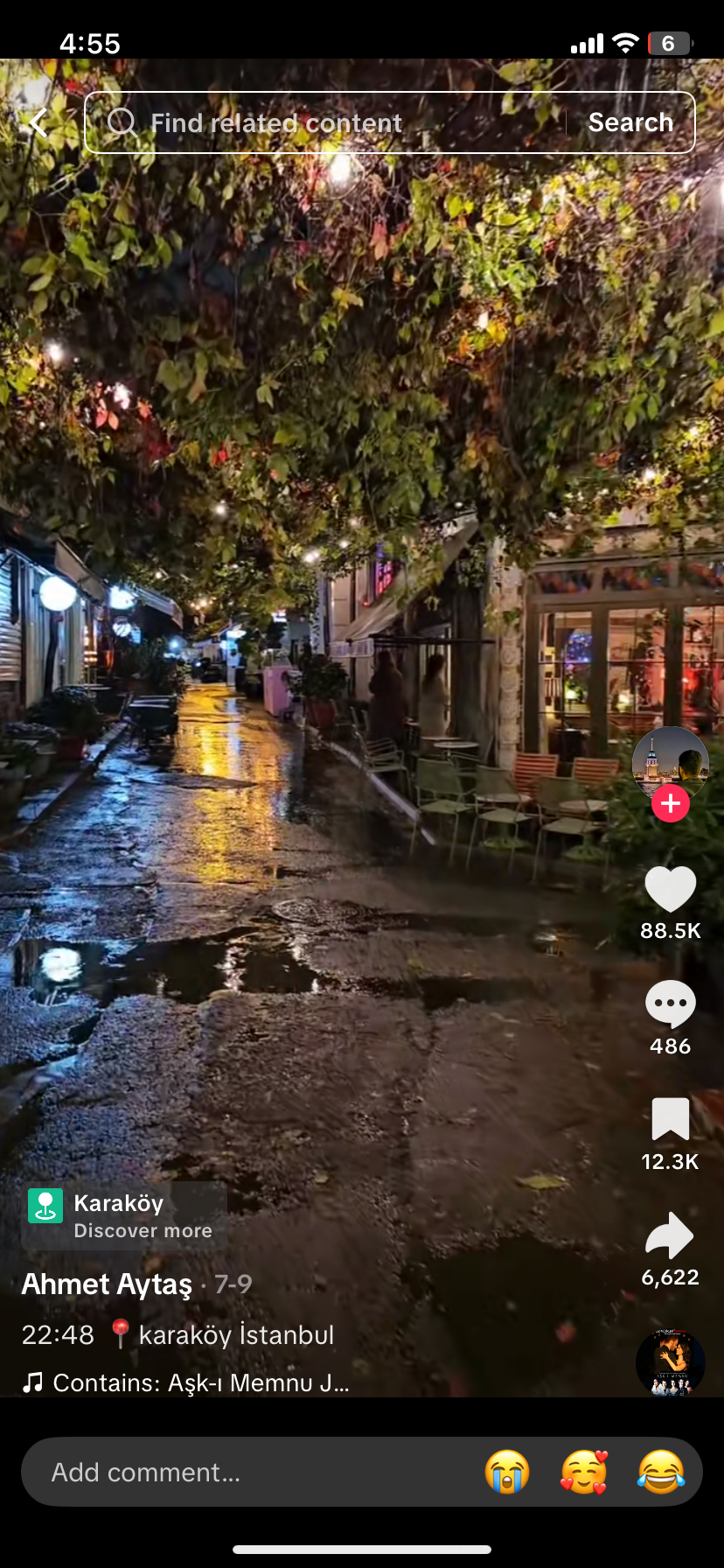Open the Aşk-ı Memnu sound link
This screenshot has width=724, height=1568.
tap(199, 1382)
